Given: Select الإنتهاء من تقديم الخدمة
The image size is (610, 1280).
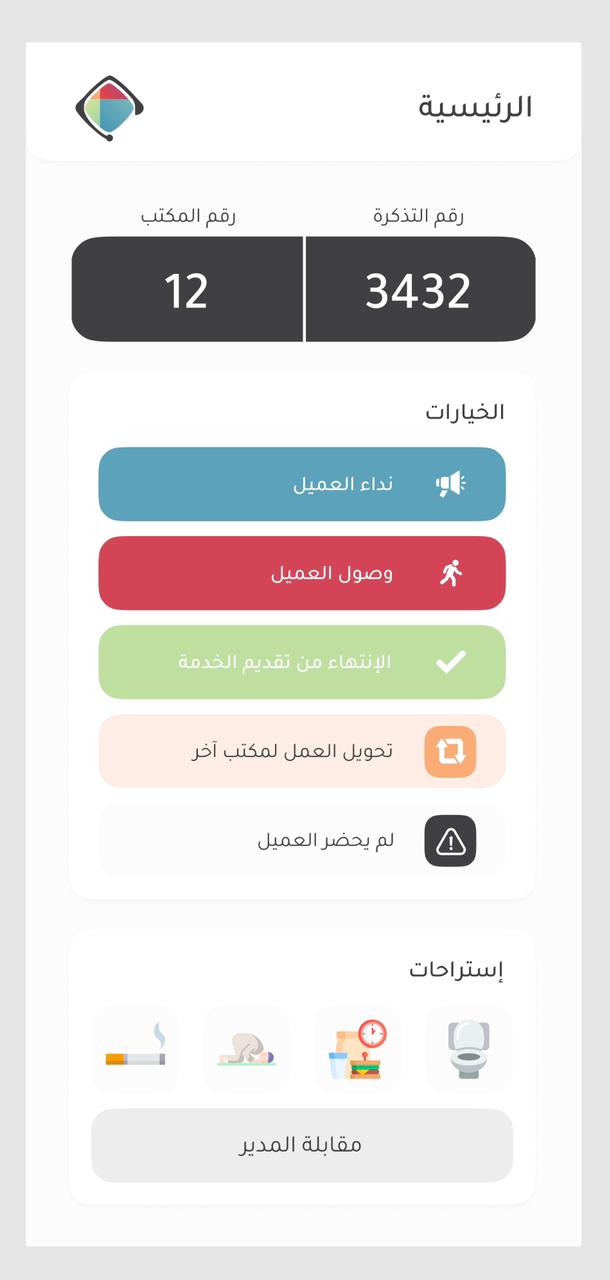Looking at the screenshot, I should click(302, 662).
